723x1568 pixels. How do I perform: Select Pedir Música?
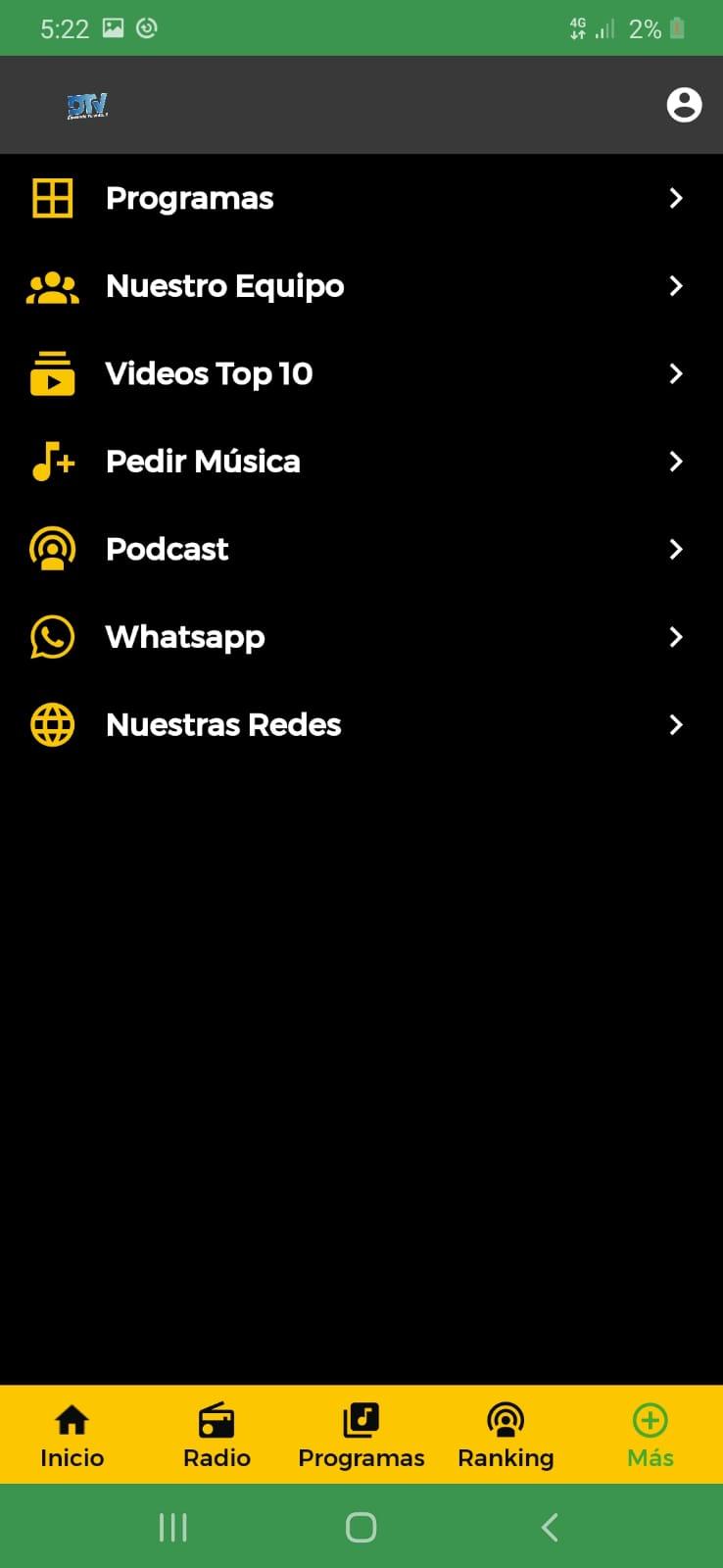tap(361, 462)
